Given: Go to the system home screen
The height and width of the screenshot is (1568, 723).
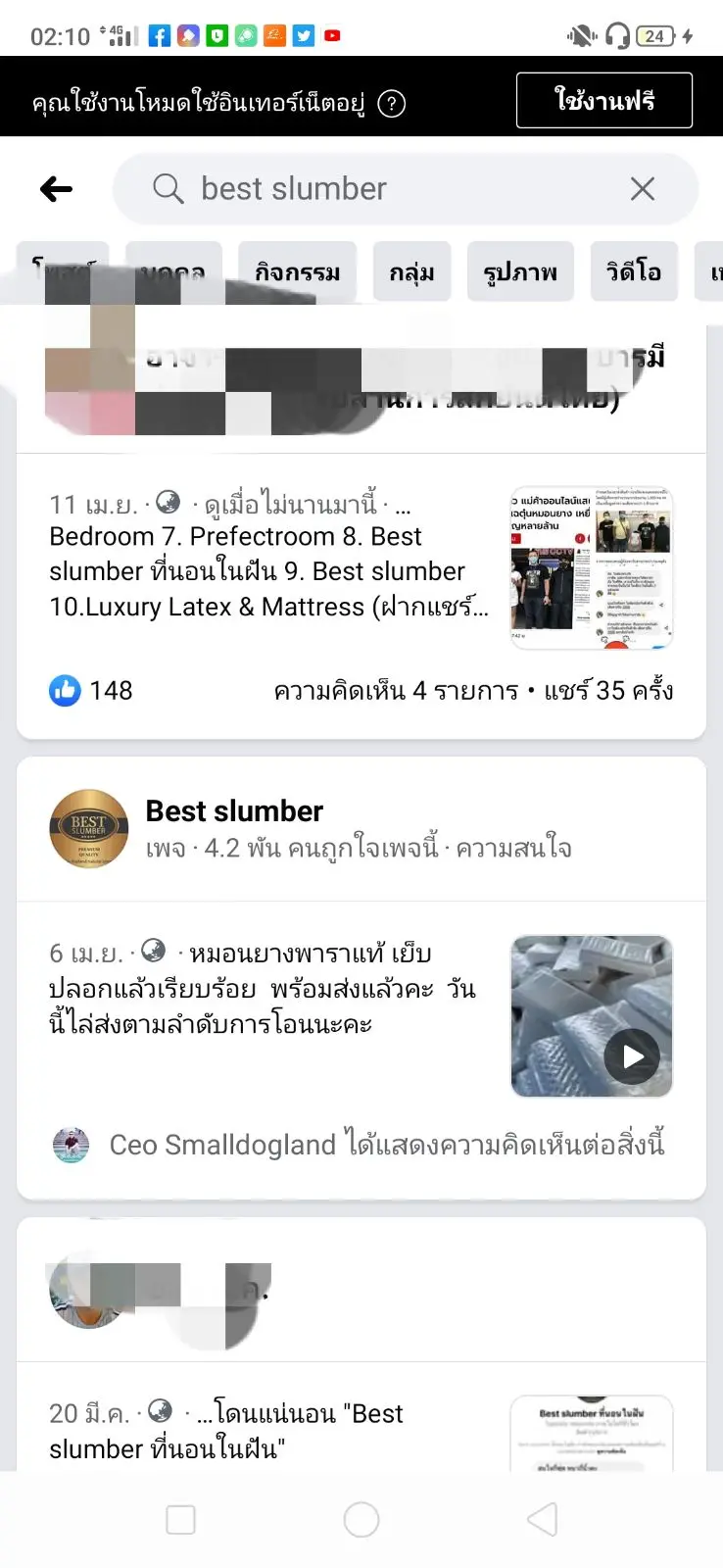Looking at the screenshot, I should coord(361,1520).
